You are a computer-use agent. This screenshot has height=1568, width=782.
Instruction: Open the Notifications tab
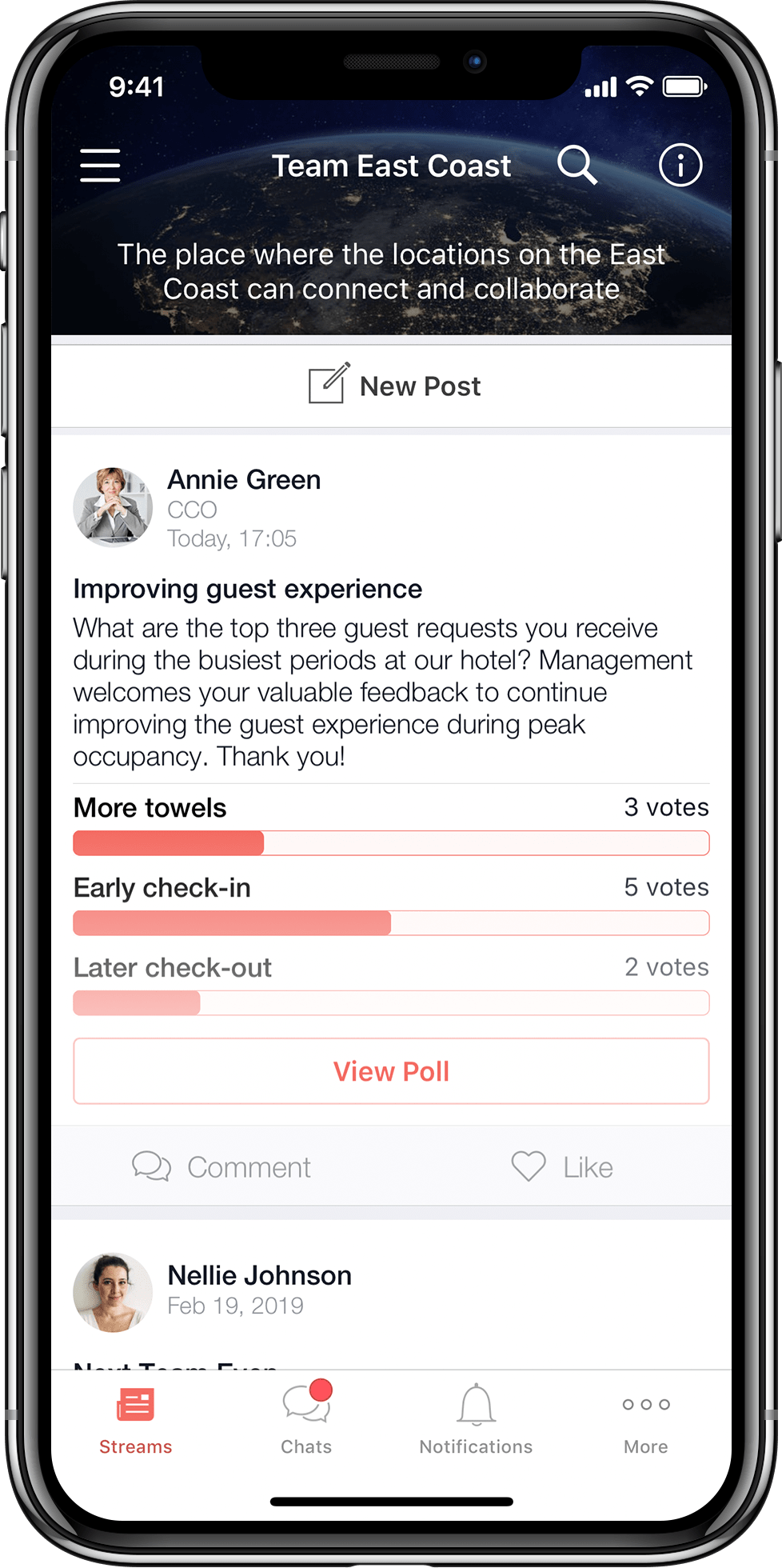476,1422
